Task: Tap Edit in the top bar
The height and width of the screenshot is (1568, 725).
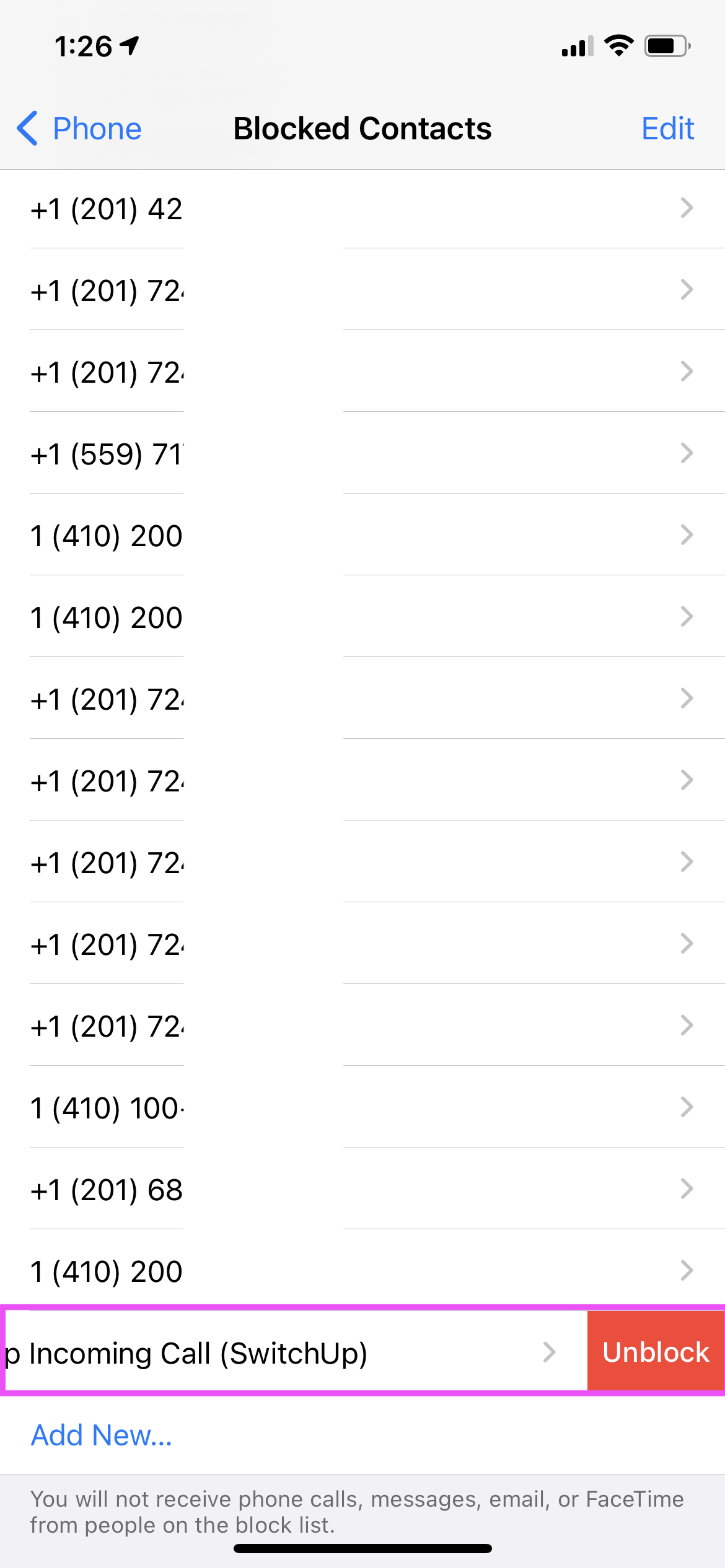Action: coord(667,129)
